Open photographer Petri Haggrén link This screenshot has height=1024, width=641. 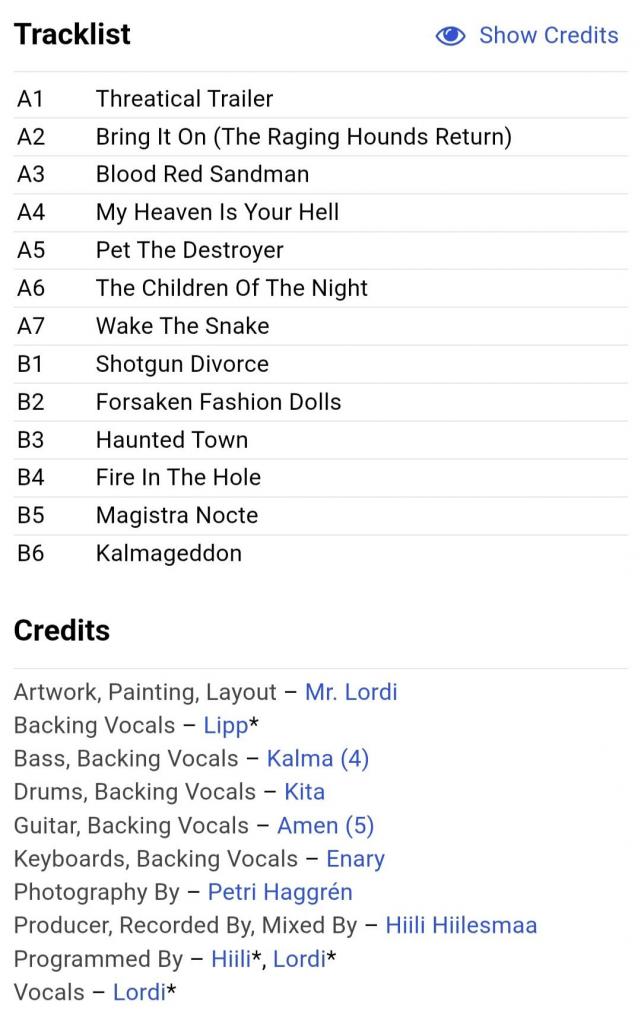[280, 892]
